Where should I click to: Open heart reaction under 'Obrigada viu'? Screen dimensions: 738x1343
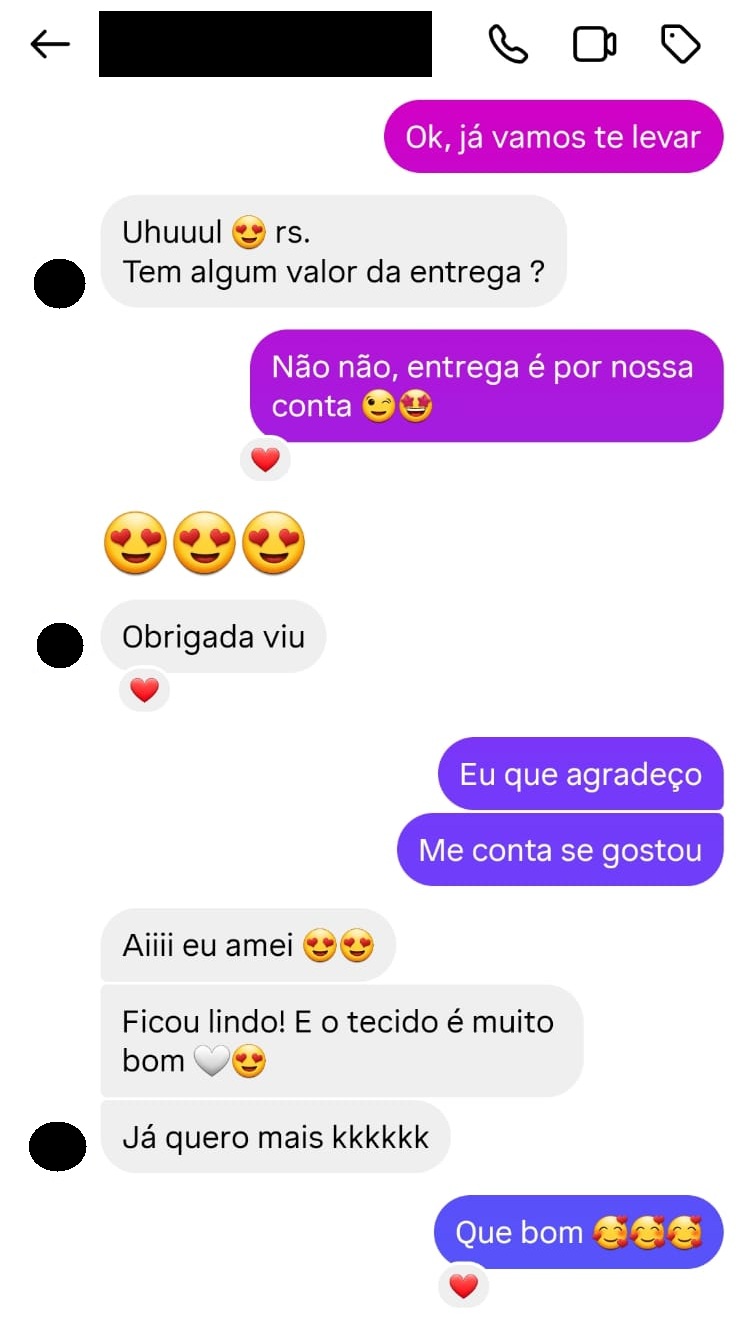pyautogui.click(x=145, y=690)
